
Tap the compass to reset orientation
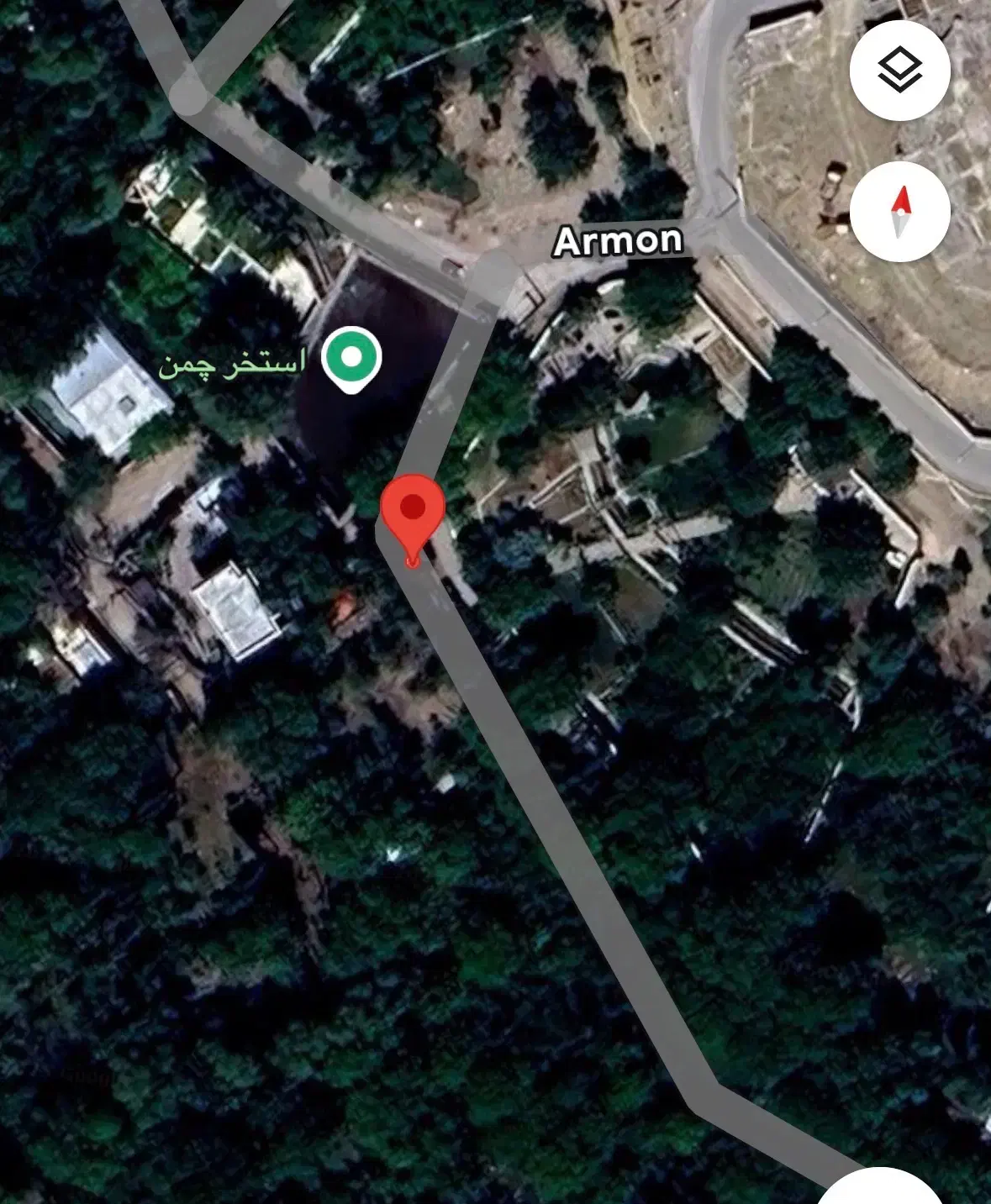900,212
